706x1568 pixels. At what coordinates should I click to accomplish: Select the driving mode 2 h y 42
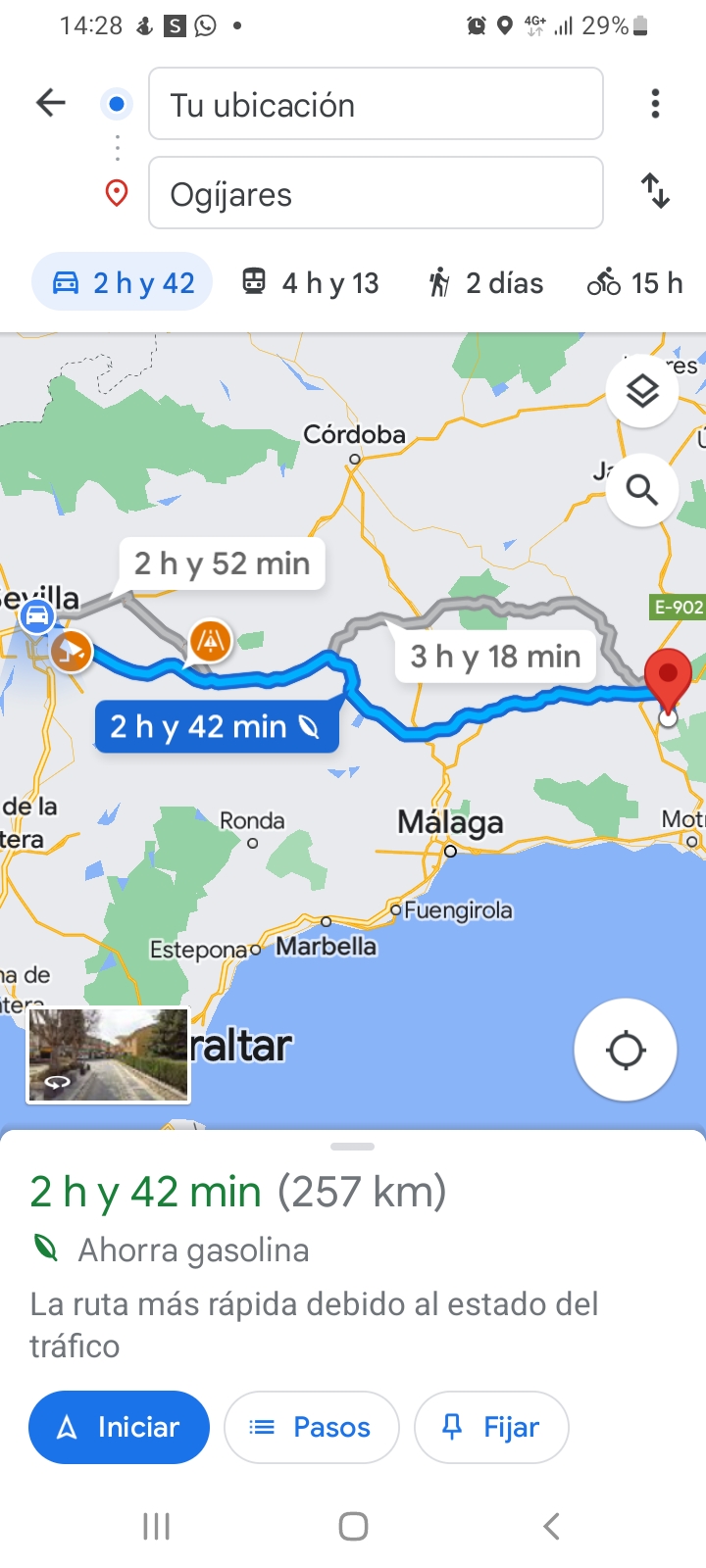point(124,282)
